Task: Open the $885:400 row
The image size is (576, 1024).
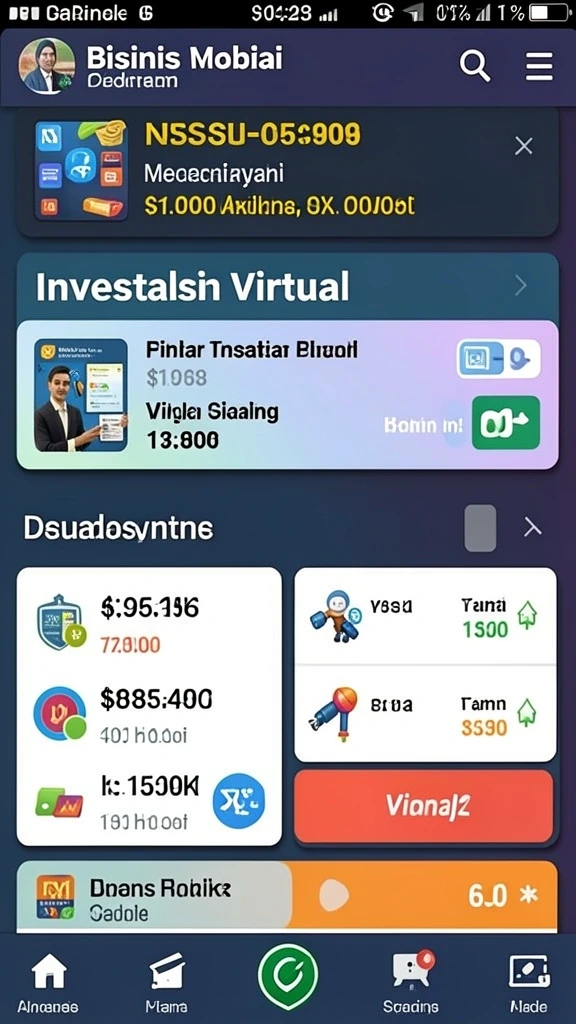Action: tap(149, 714)
